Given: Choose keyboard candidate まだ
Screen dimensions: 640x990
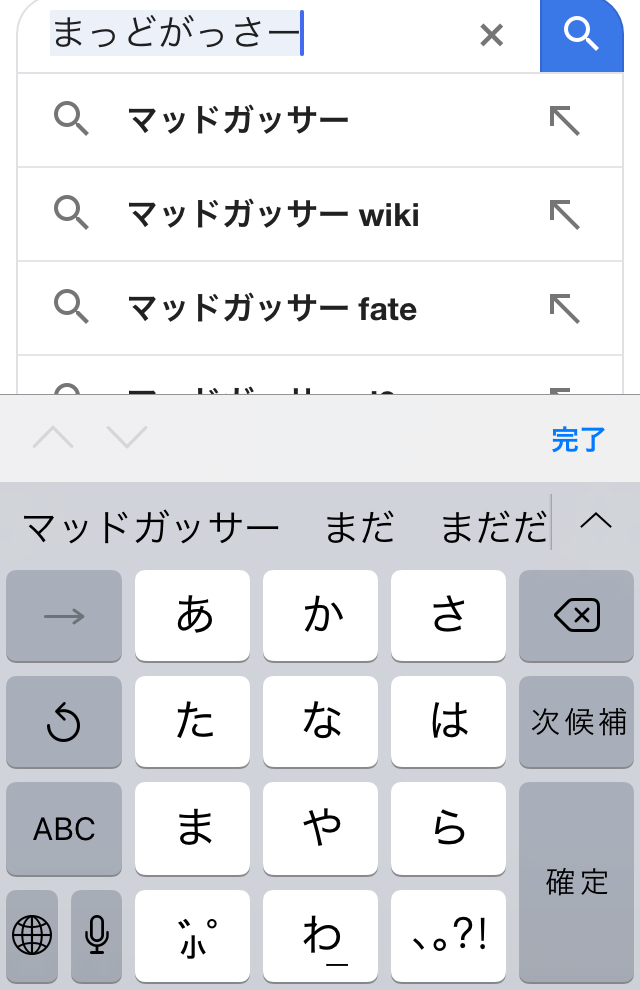Looking at the screenshot, I should 360,527.
